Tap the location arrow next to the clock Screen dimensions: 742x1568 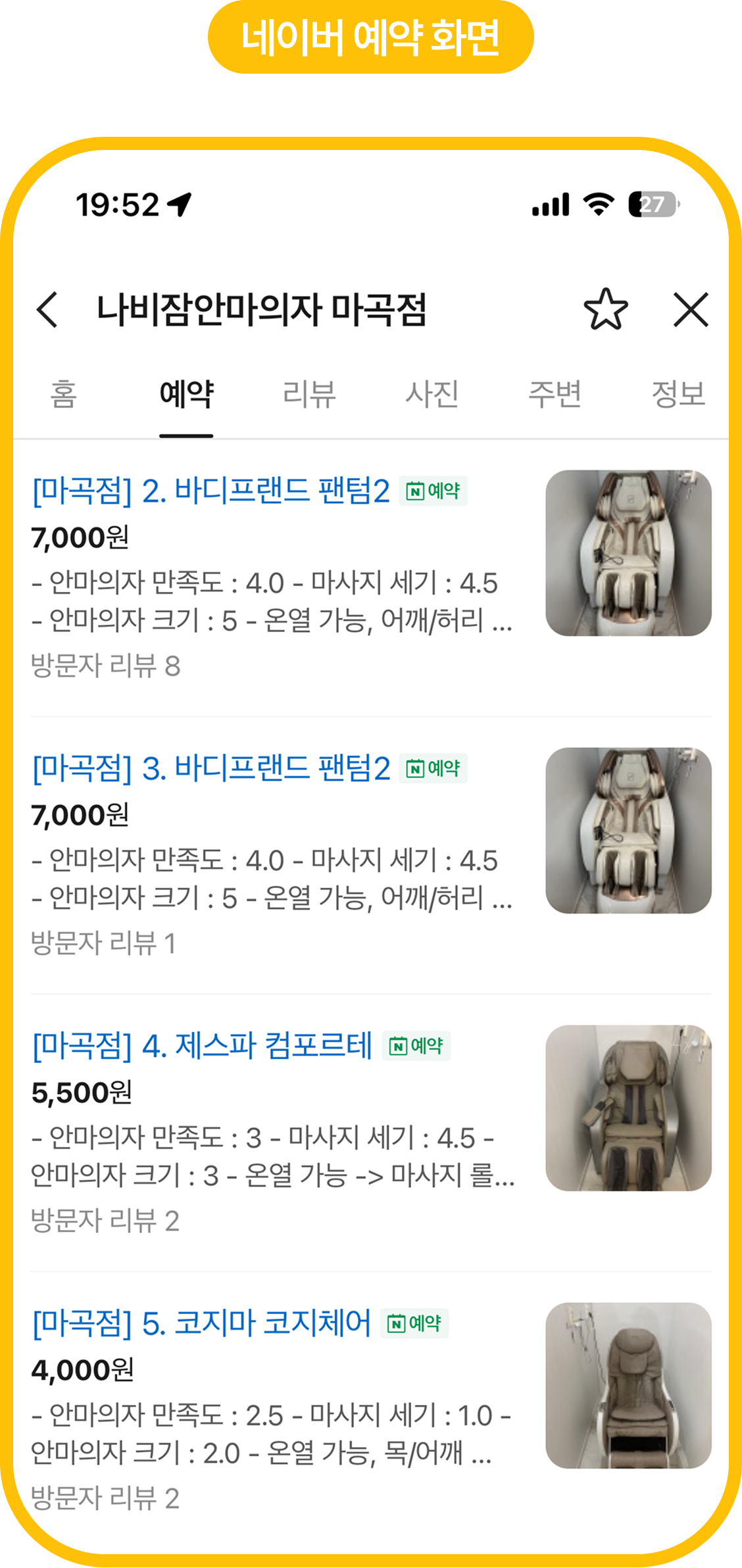[178, 204]
